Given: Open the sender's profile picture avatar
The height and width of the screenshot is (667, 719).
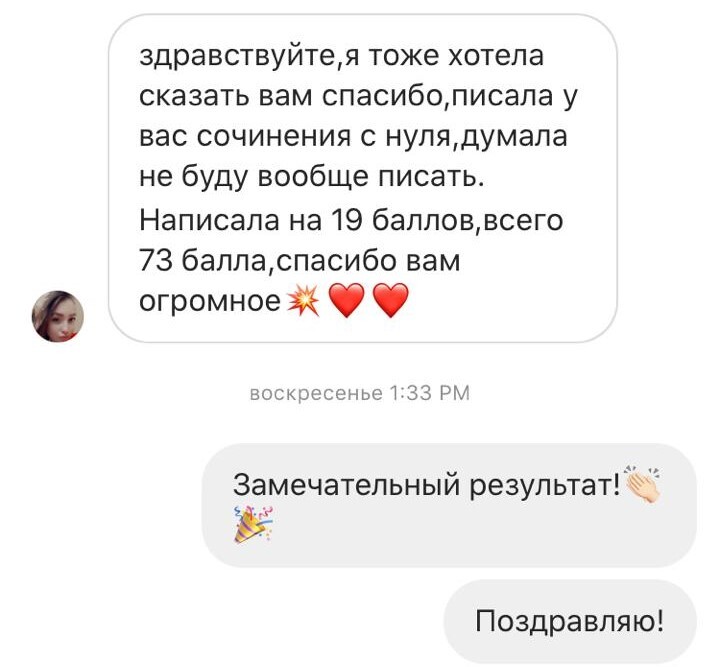Looking at the screenshot, I should pos(58,316).
